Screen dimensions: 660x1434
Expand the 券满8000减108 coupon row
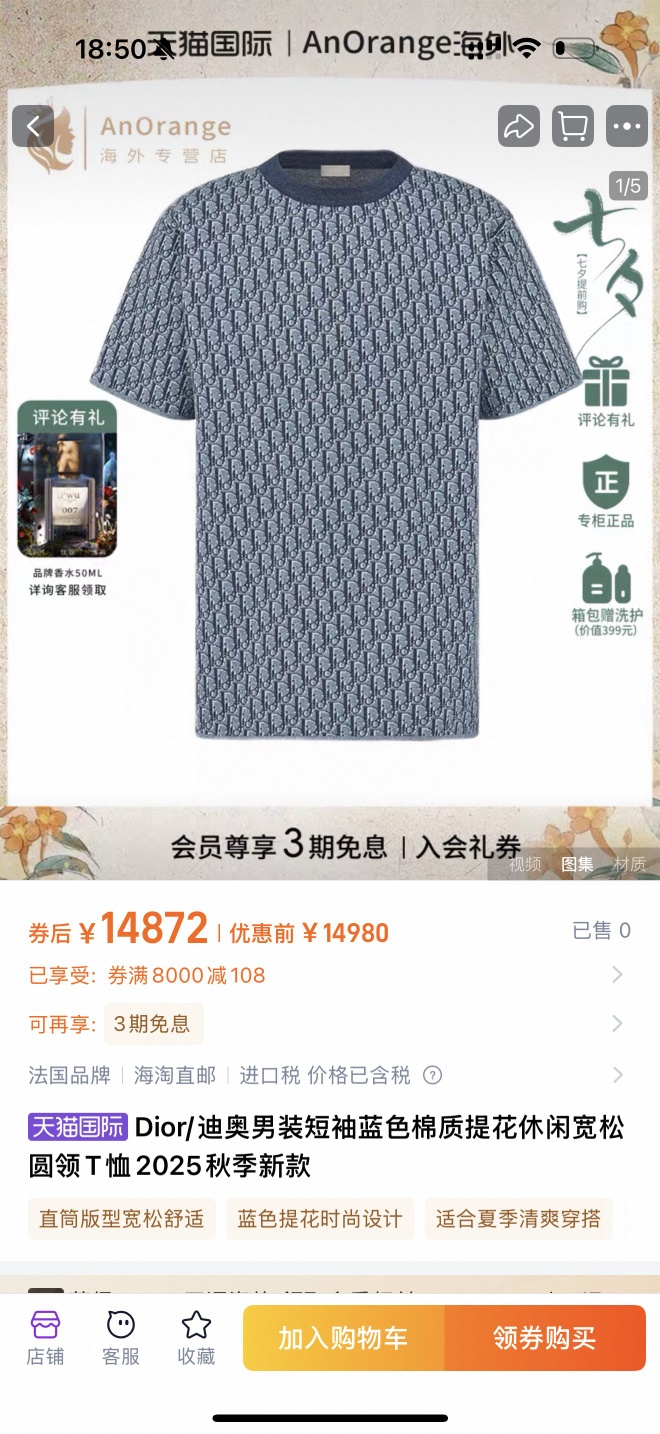click(617, 975)
